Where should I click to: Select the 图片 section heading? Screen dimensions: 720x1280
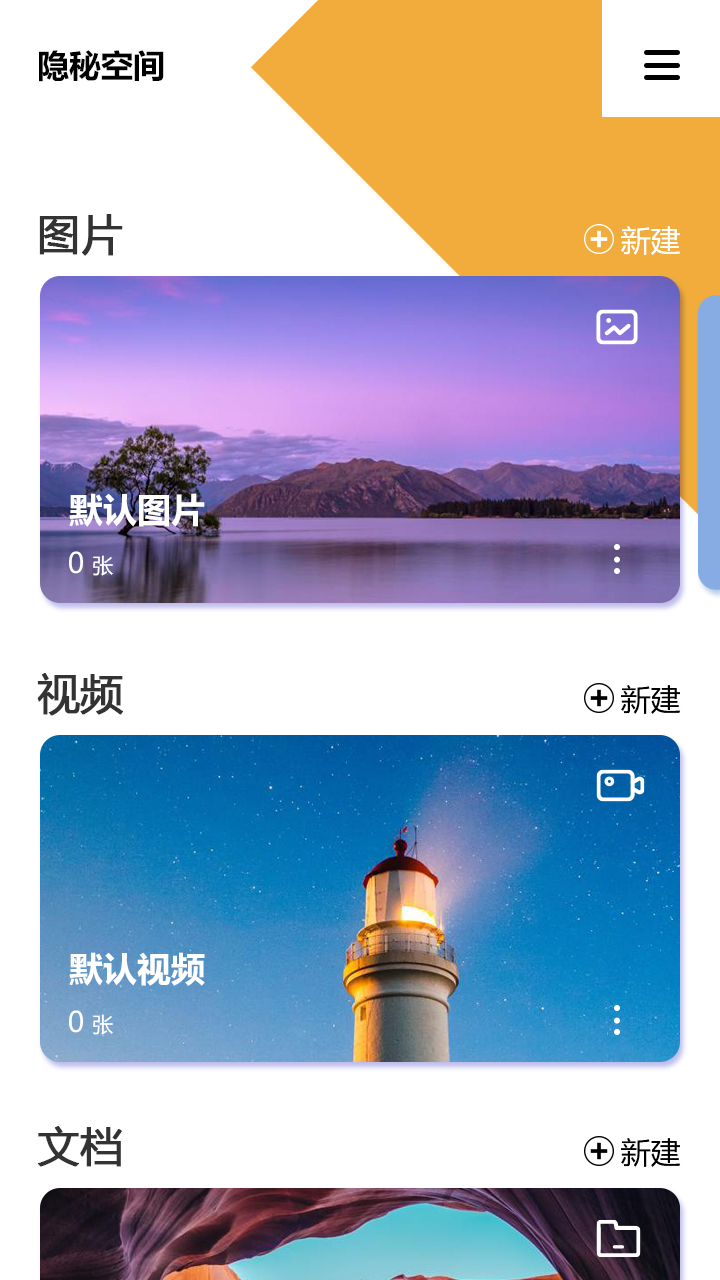click(80, 237)
